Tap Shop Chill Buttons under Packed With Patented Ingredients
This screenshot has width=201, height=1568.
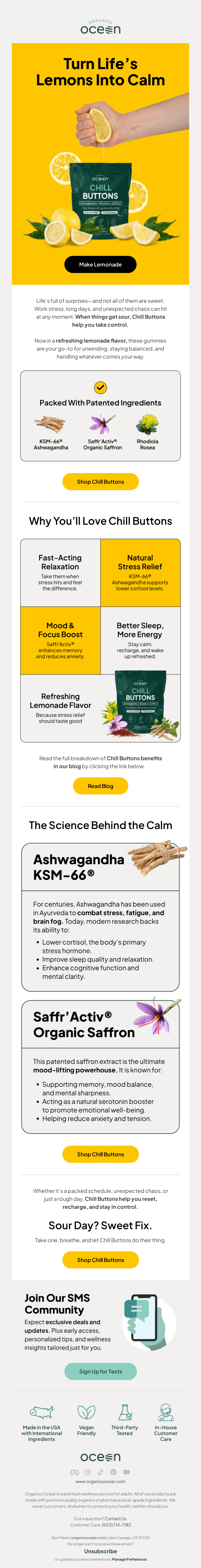point(100,481)
